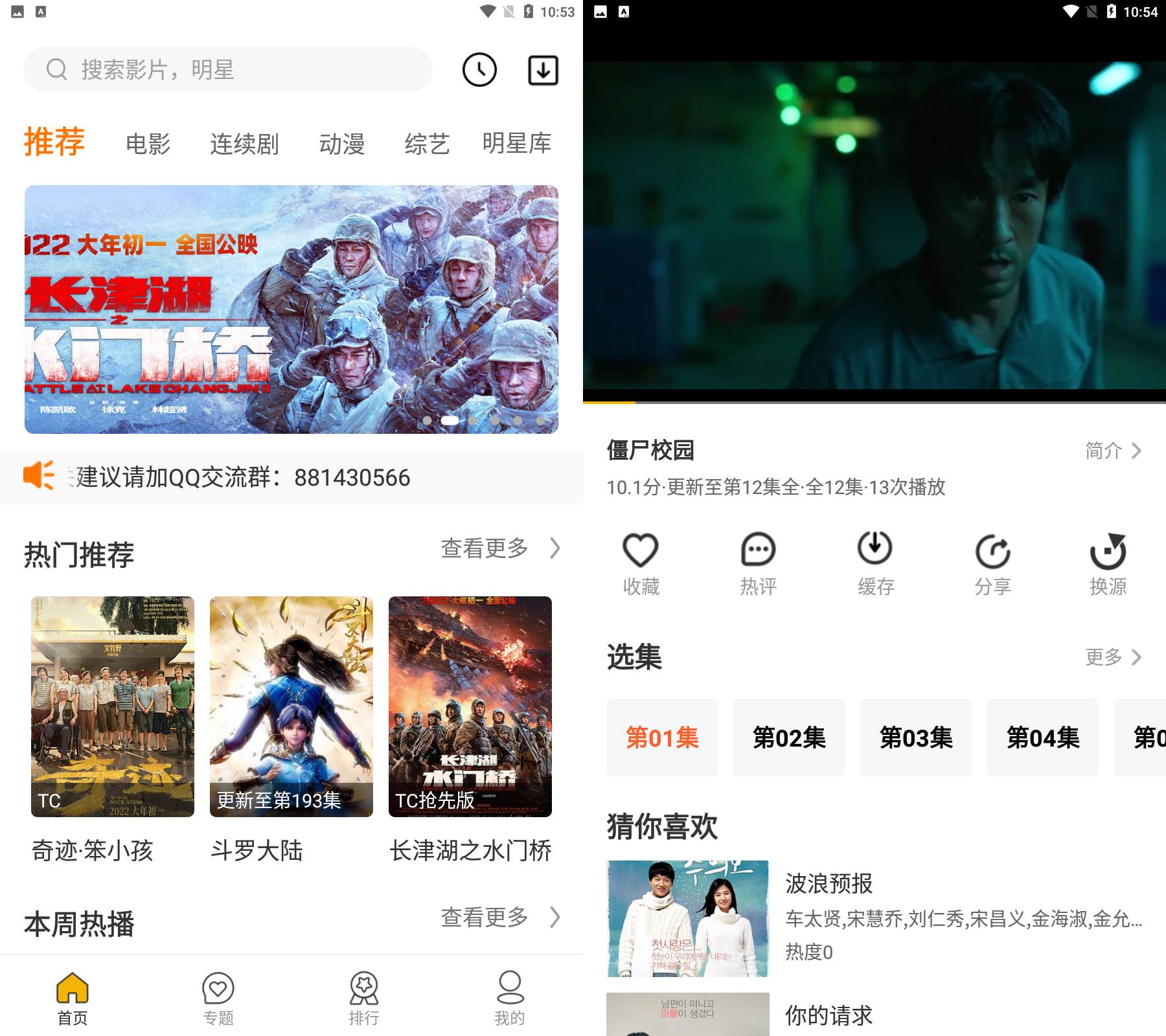Tap 缓存 to download the episode
Viewport: 1166px width, 1036px height.
point(875,563)
